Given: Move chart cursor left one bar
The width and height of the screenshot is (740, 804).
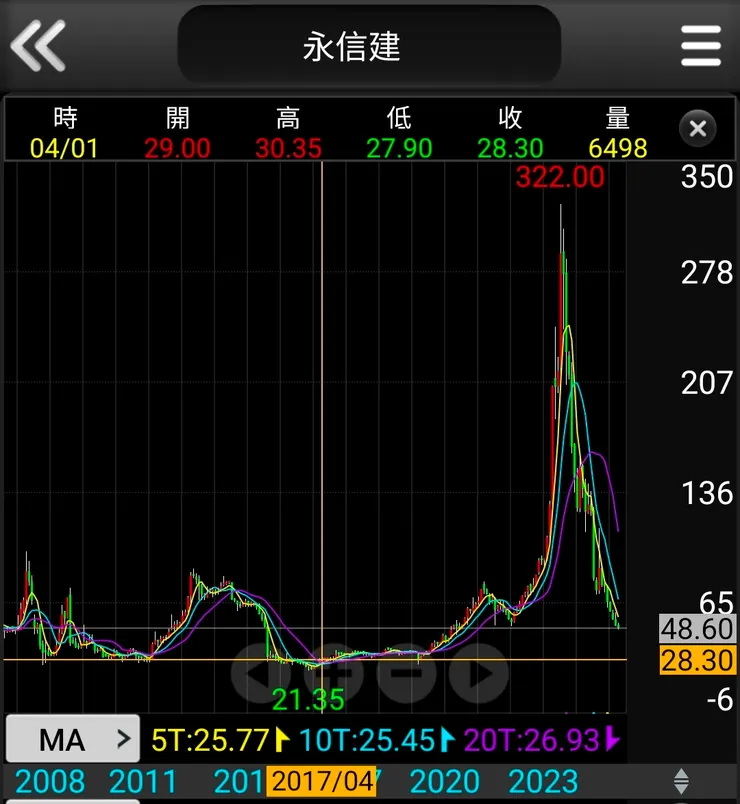Looking at the screenshot, I should click(262, 673).
